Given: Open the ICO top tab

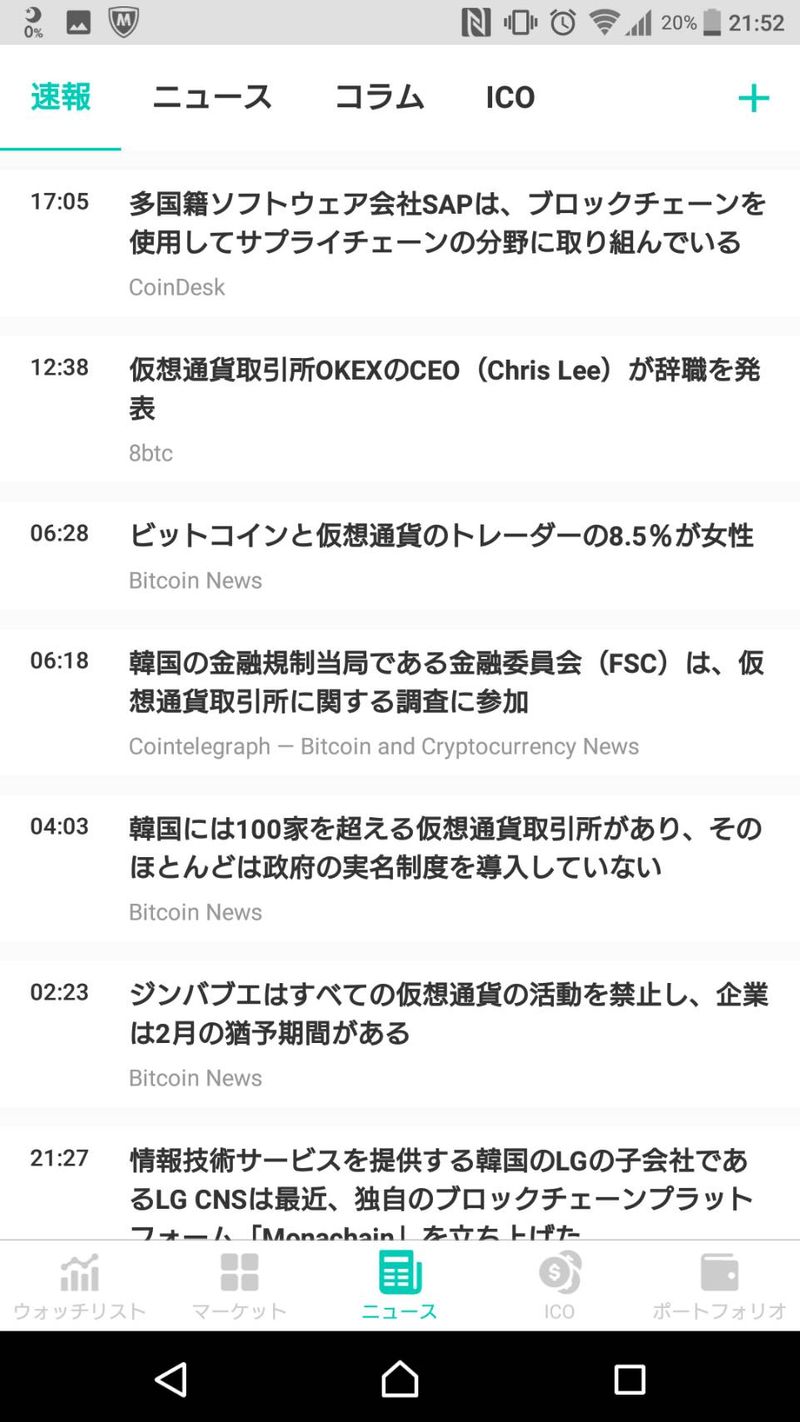Looking at the screenshot, I should 510,97.
